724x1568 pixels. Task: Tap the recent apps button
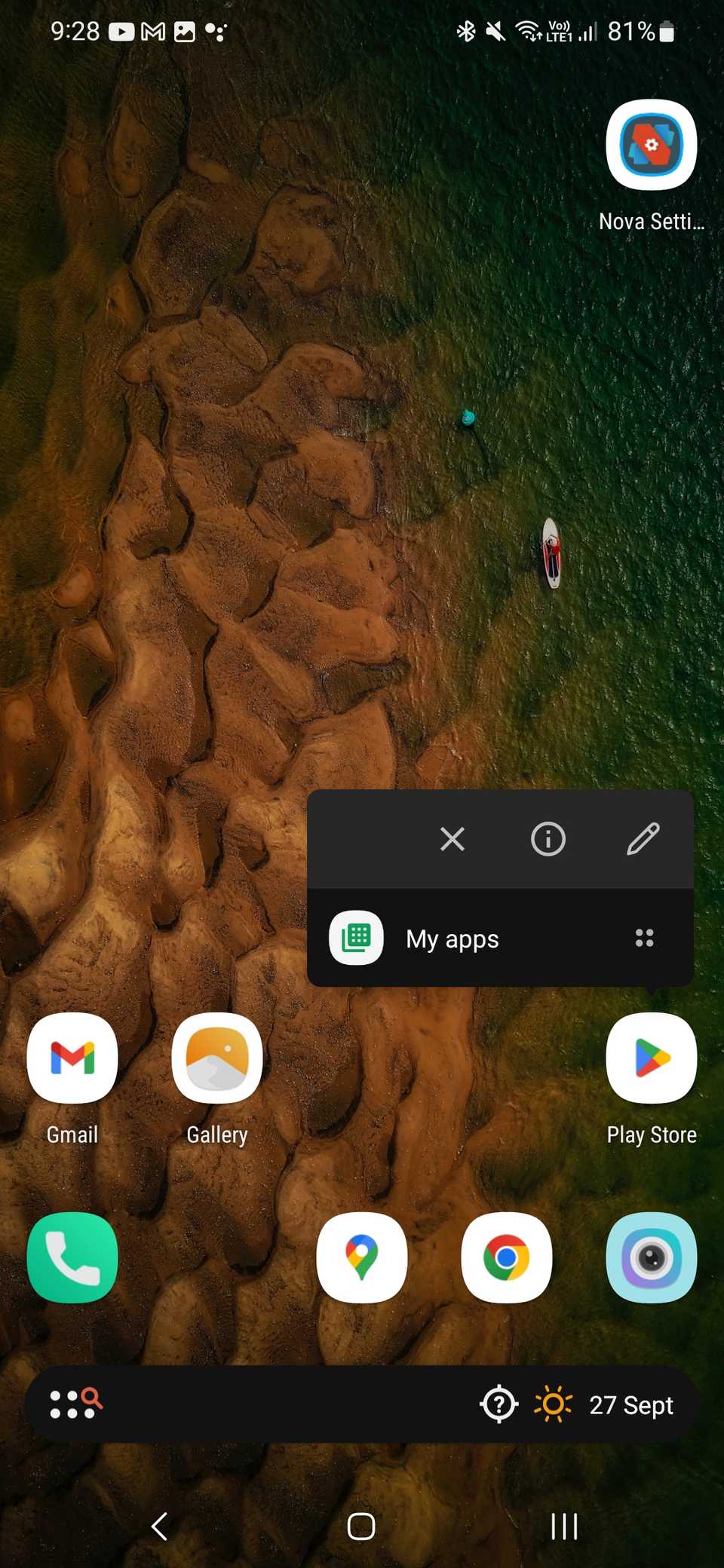point(564,1526)
